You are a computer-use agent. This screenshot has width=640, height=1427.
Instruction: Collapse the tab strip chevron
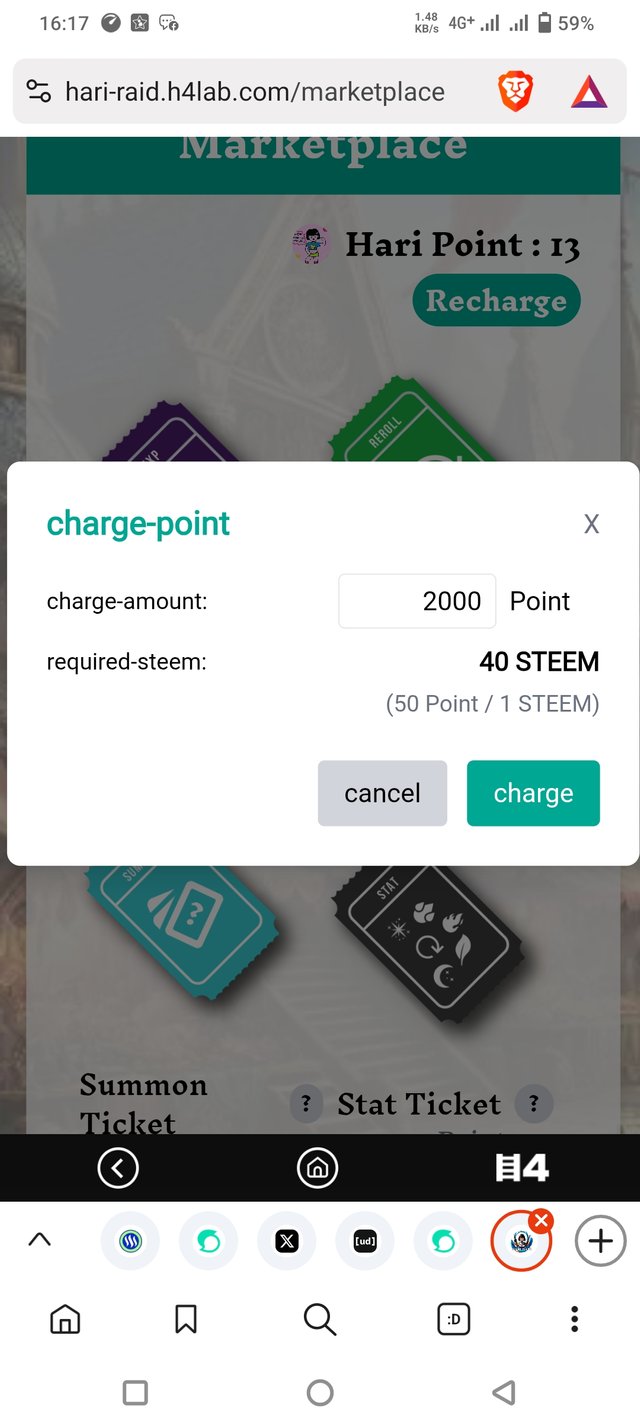point(39,1241)
